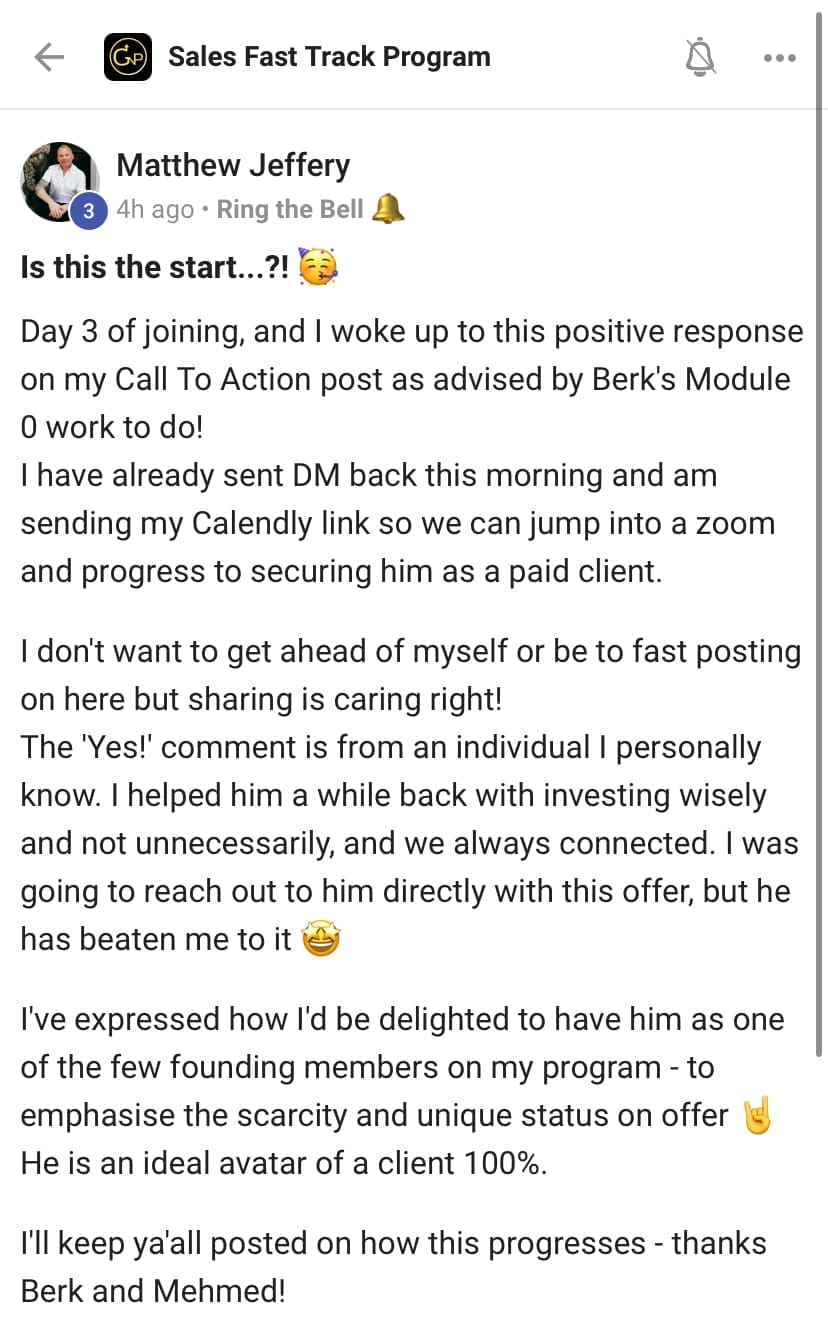Open the three-dot overflow menu
This screenshot has height=1326, width=828.
coord(779,57)
